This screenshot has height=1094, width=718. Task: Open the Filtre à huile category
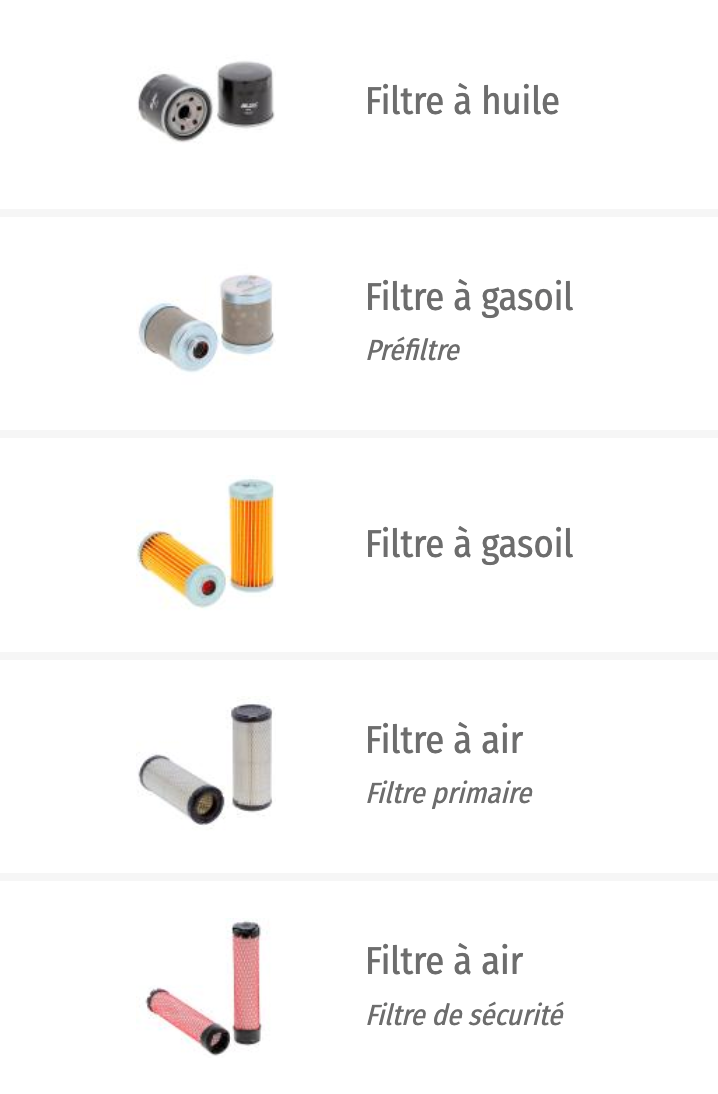click(x=461, y=102)
